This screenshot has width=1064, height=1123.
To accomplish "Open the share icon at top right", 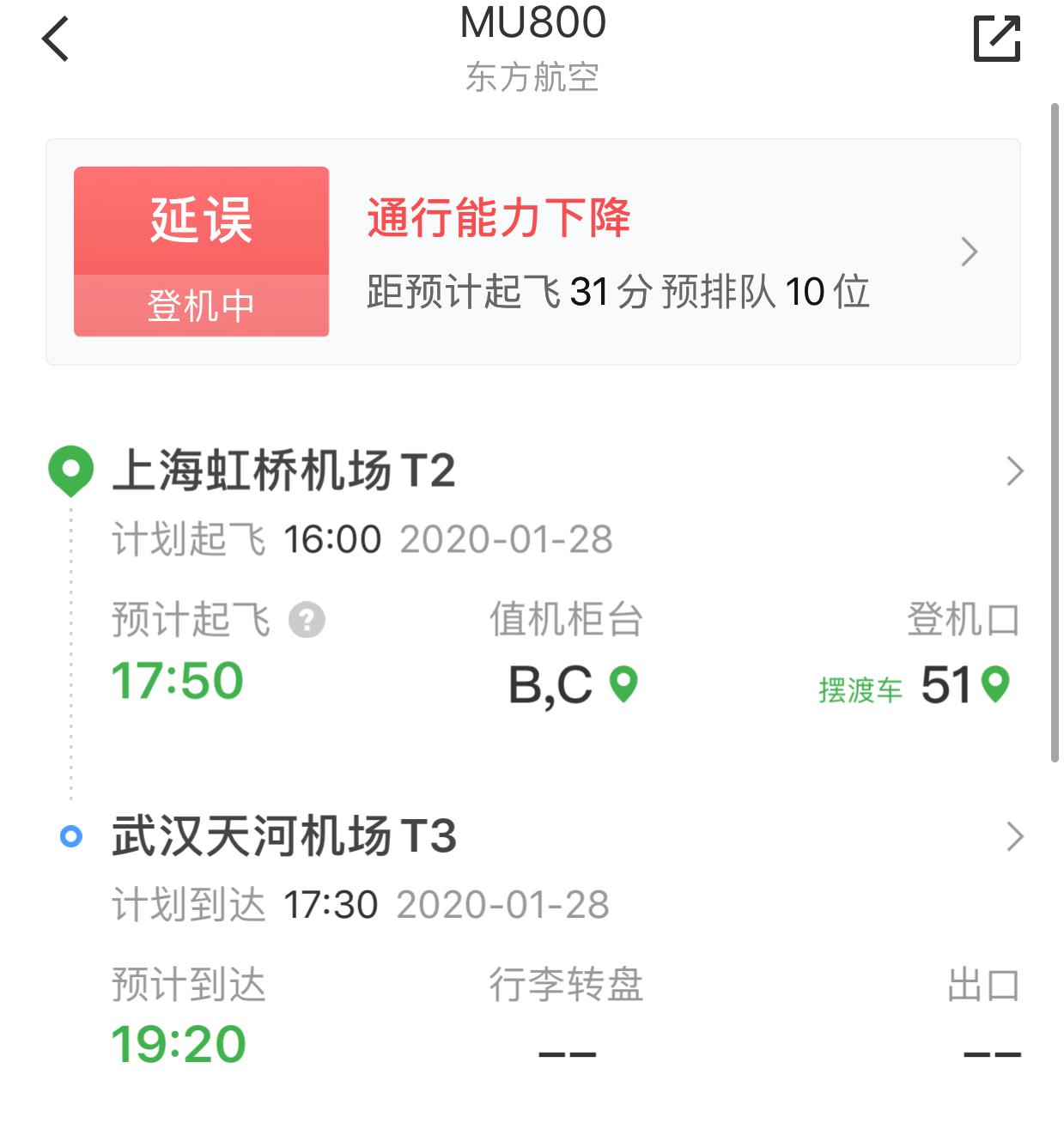I will pos(998,38).
